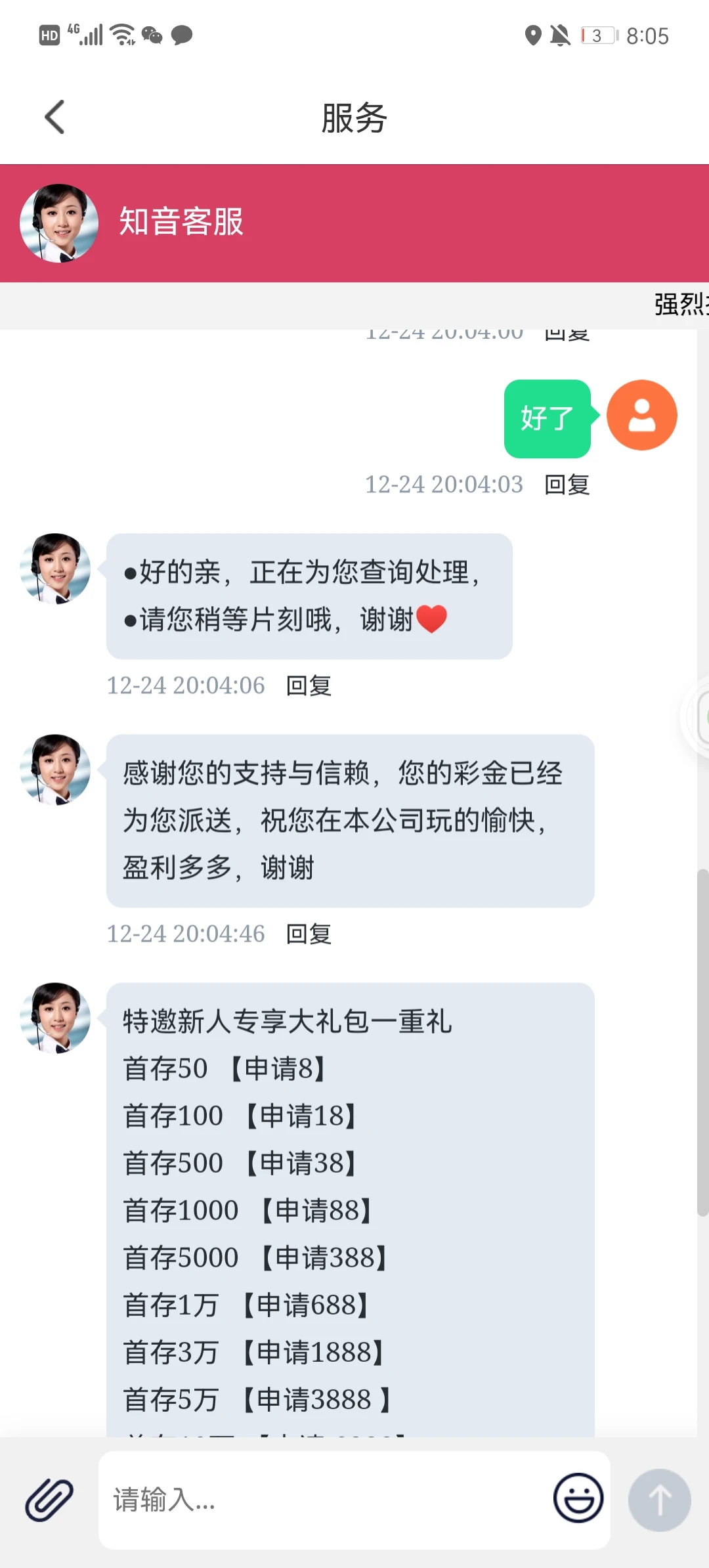This screenshot has width=709, height=1568.
Task: Tap the orange user avatar icon
Action: pyautogui.click(x=641, y=415)
